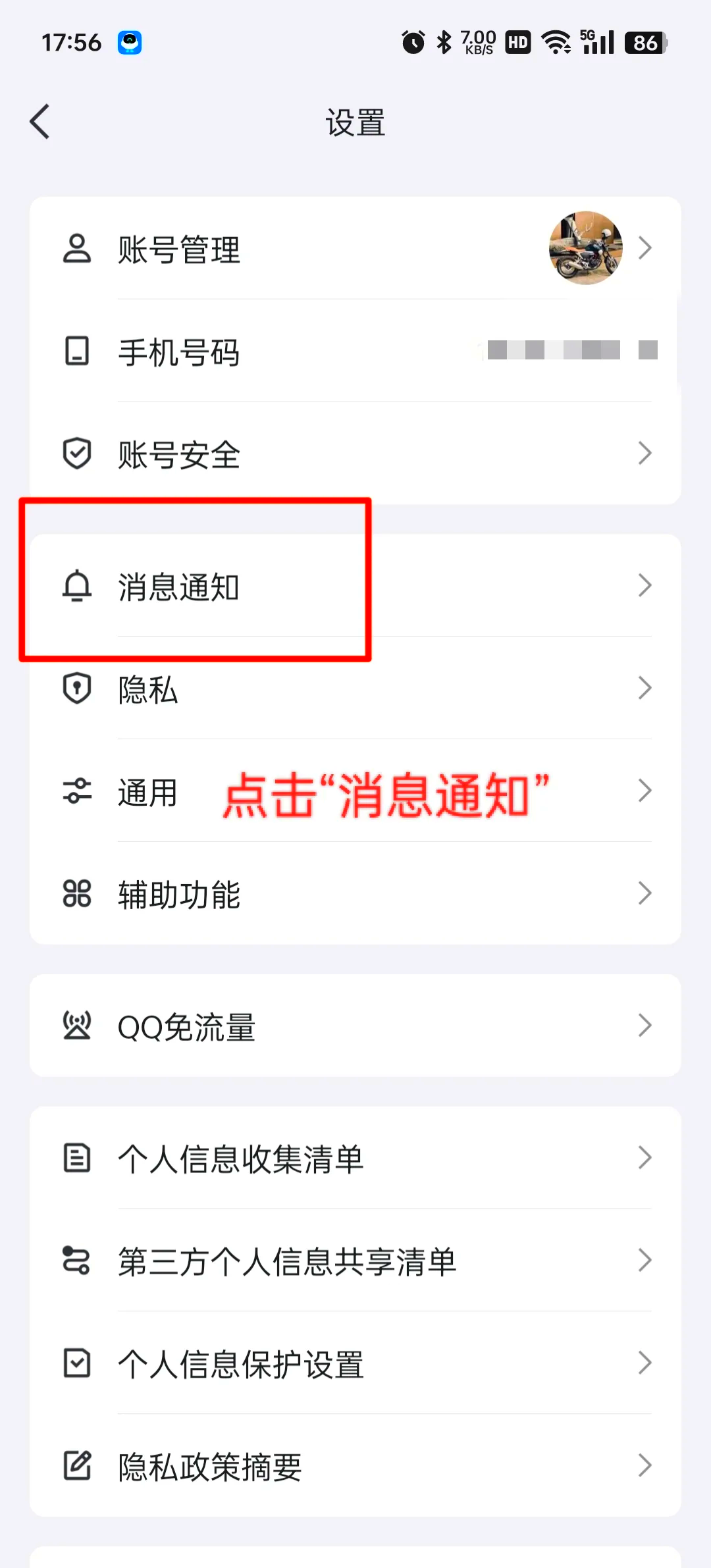711x1568 pixels.
Task: Go back from the 设置 page
Action: click(40, 122)
